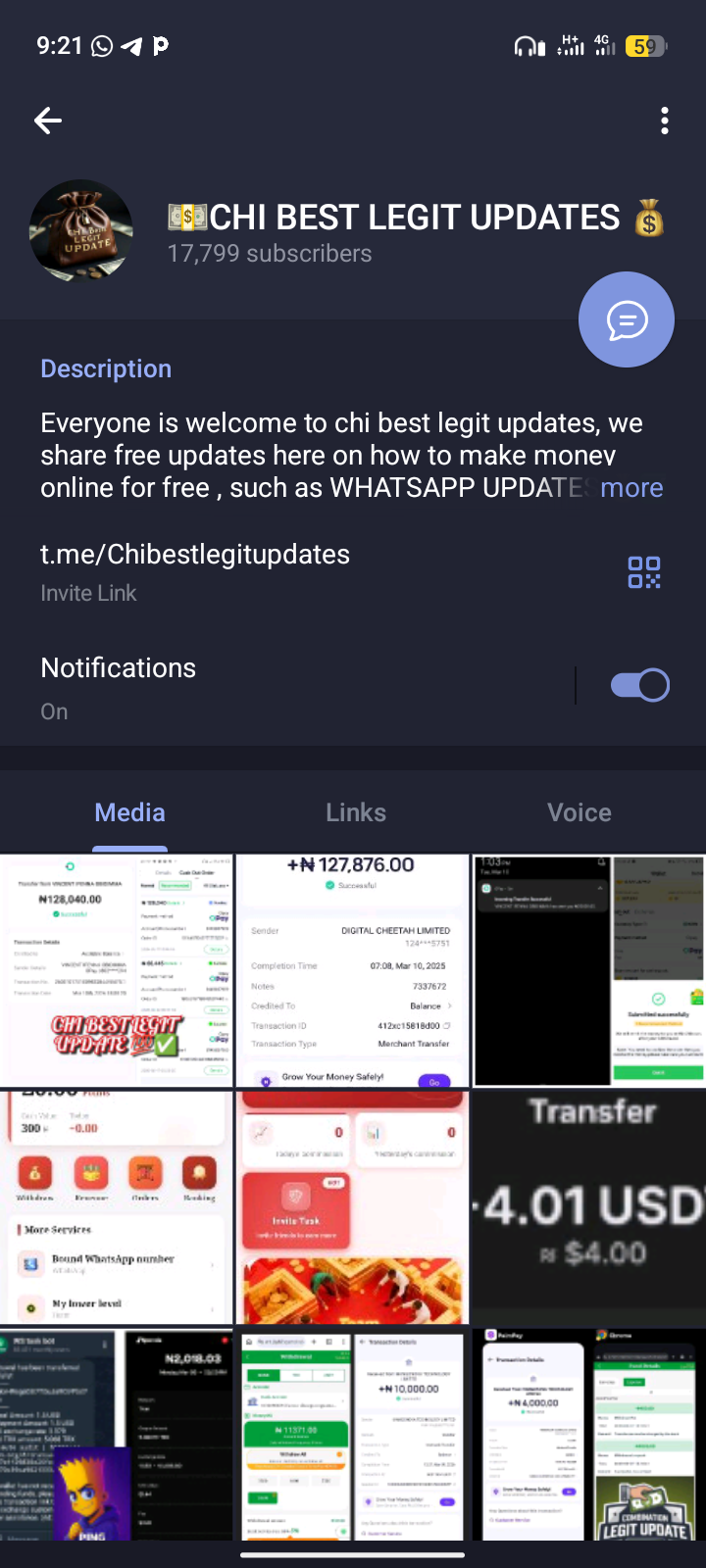
Task: Expand description with the more link
Action: [631, 488]
